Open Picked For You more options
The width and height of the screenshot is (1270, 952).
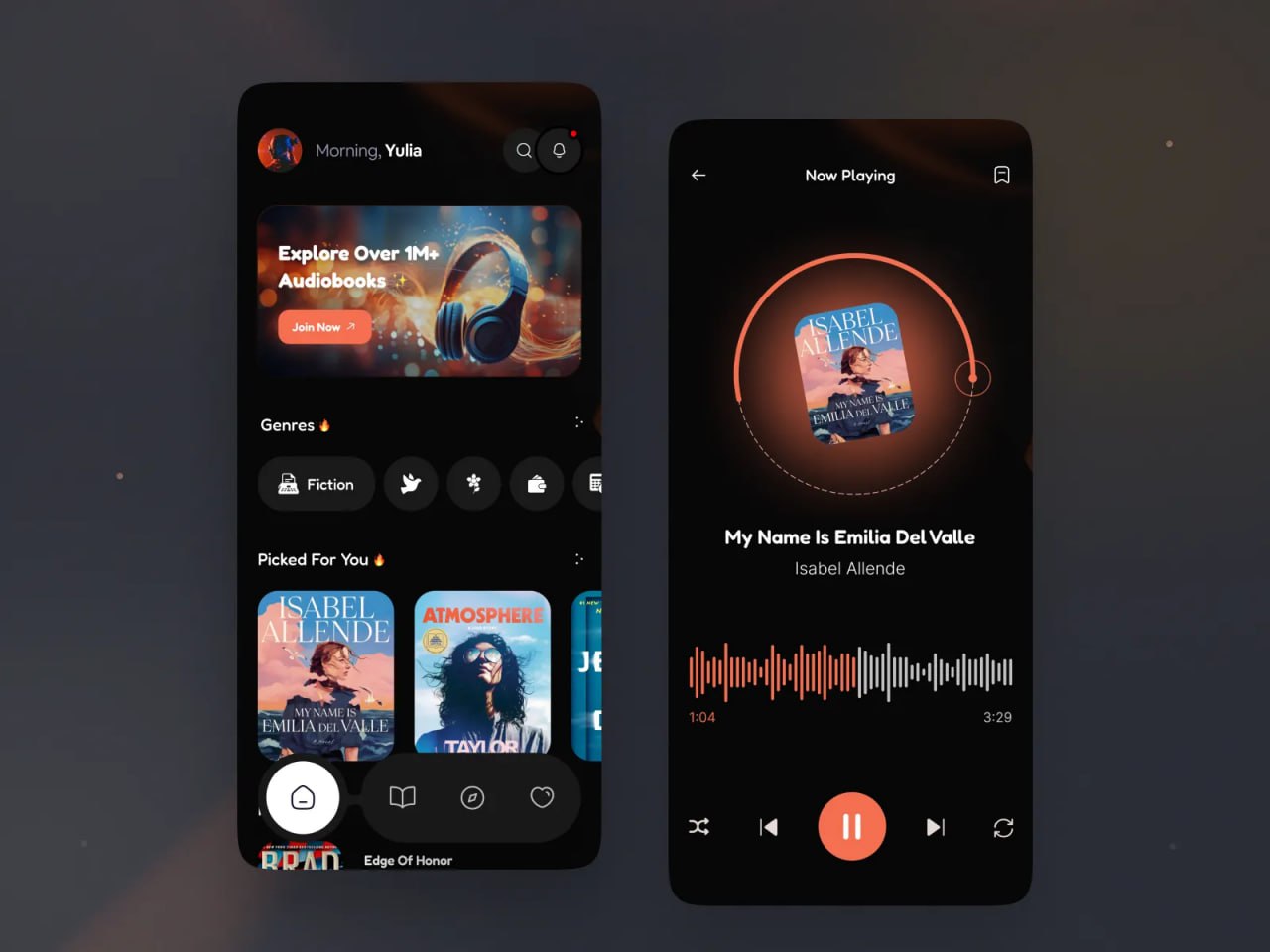coord(579,559)
